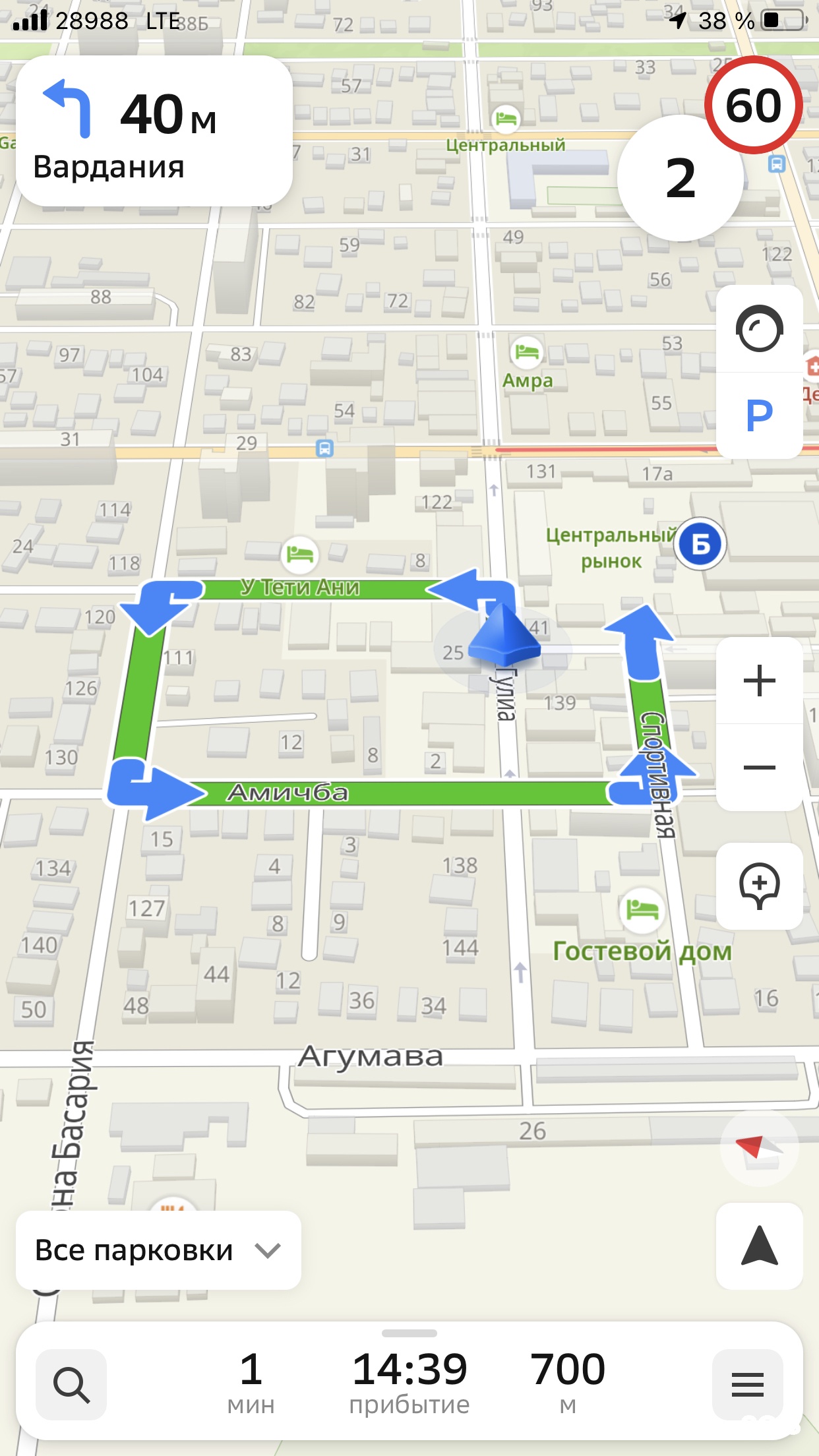Expand the Все парковки dropdown
The image size is (819, 1456).
point(158,1250)
